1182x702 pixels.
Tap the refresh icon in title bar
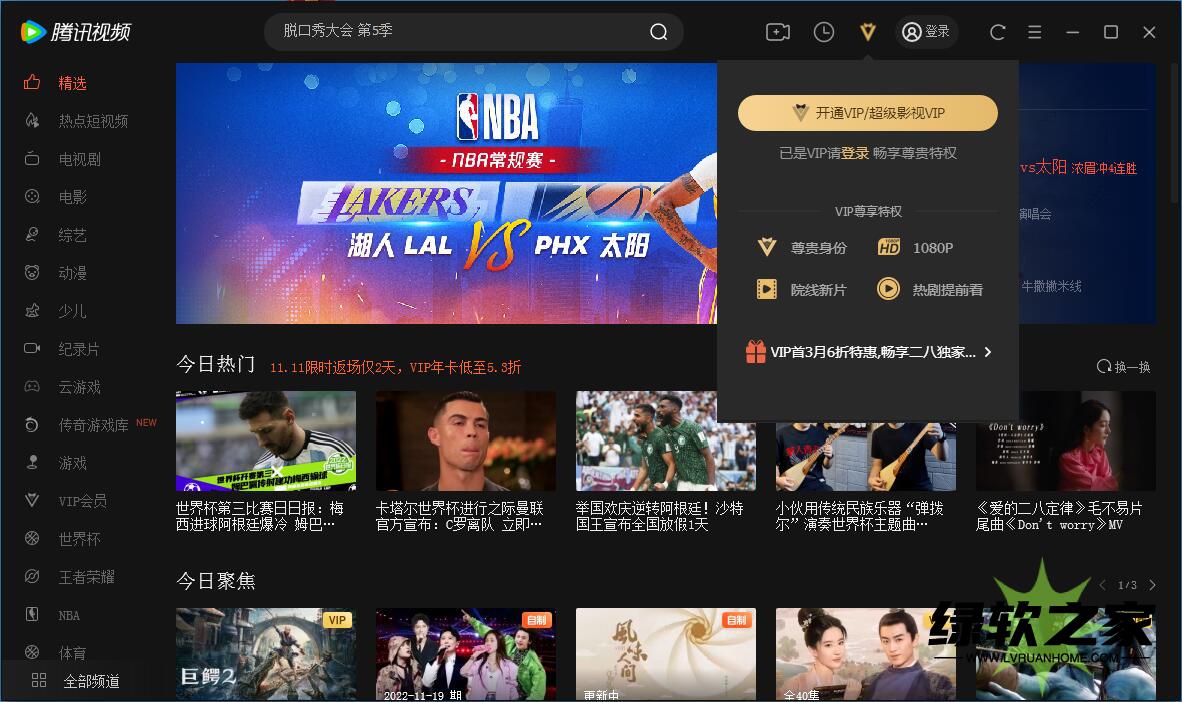(x=997, y=32)
